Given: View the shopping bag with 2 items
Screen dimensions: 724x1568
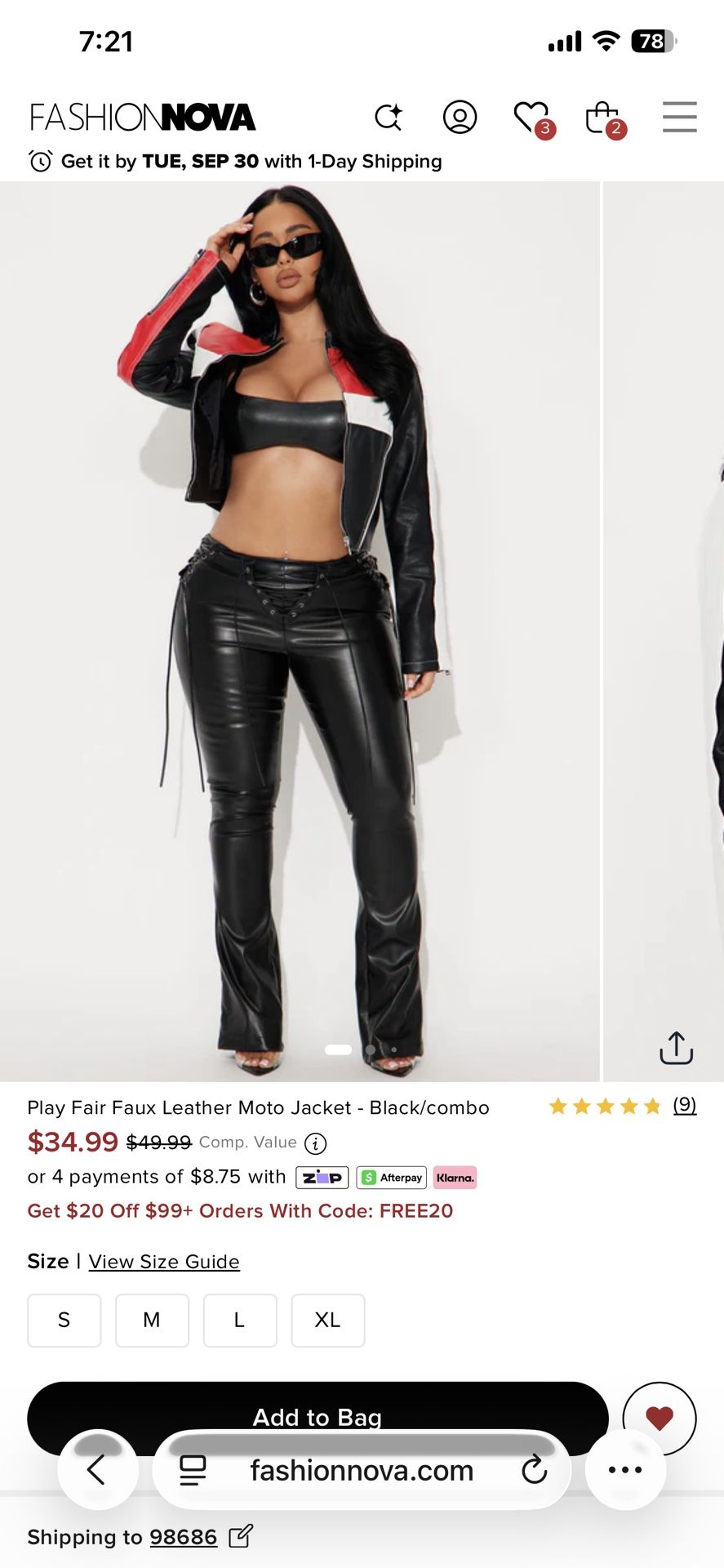Looking at the screenshot, I should pyautogui.click(x=603, y=118).
